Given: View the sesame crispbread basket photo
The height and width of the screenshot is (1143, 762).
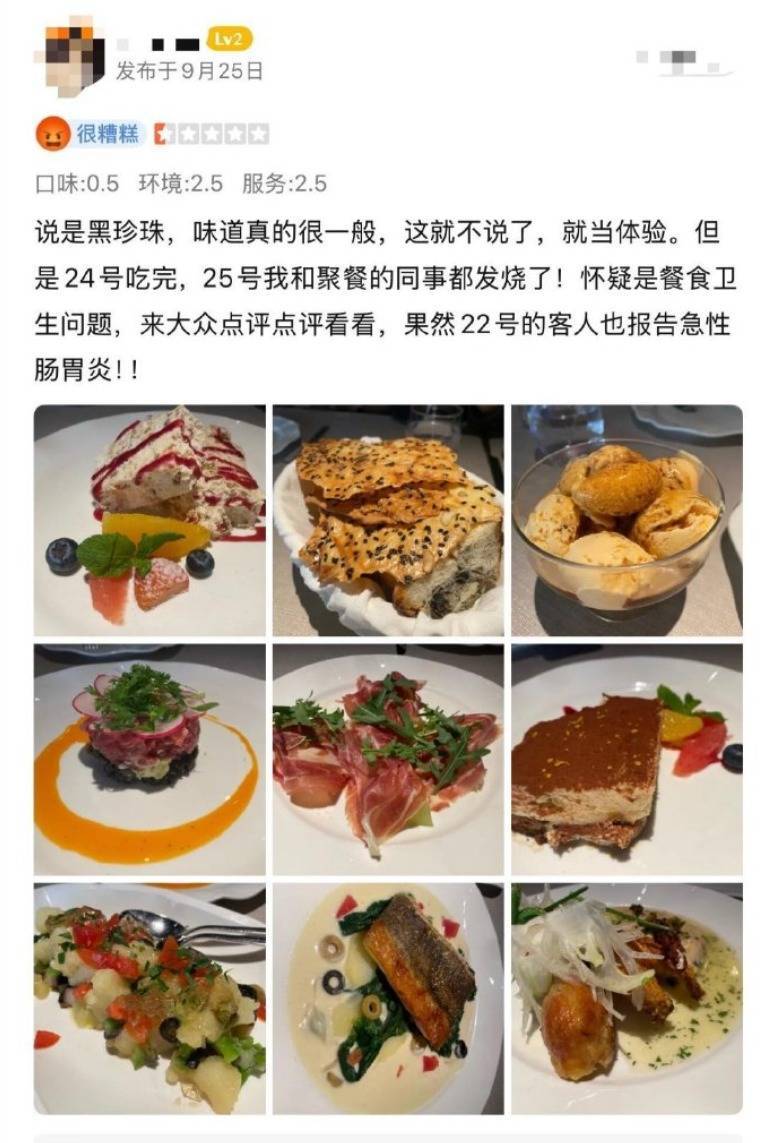Looking at the screenshot, I should point(388,520).
